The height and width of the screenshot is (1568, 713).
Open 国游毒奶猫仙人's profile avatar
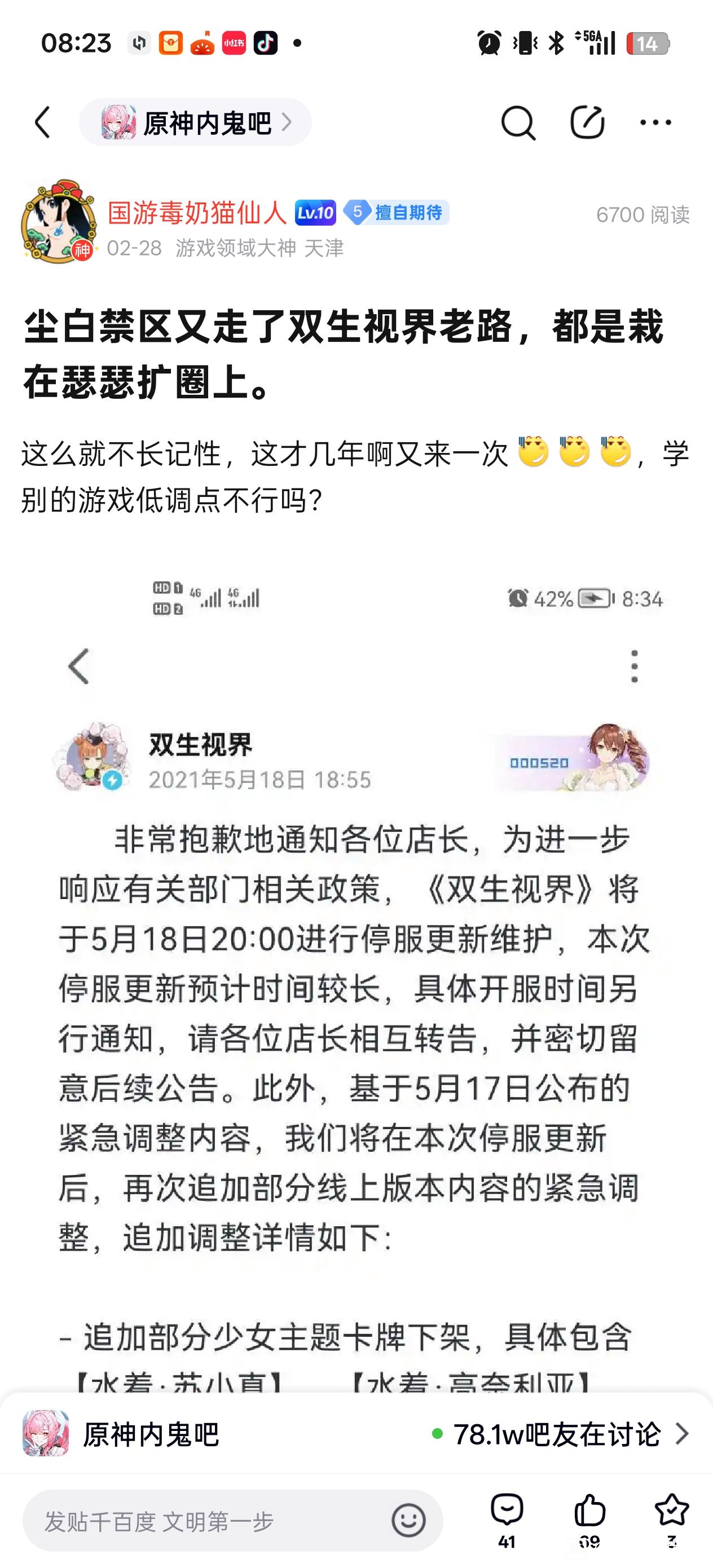[59, 222]
